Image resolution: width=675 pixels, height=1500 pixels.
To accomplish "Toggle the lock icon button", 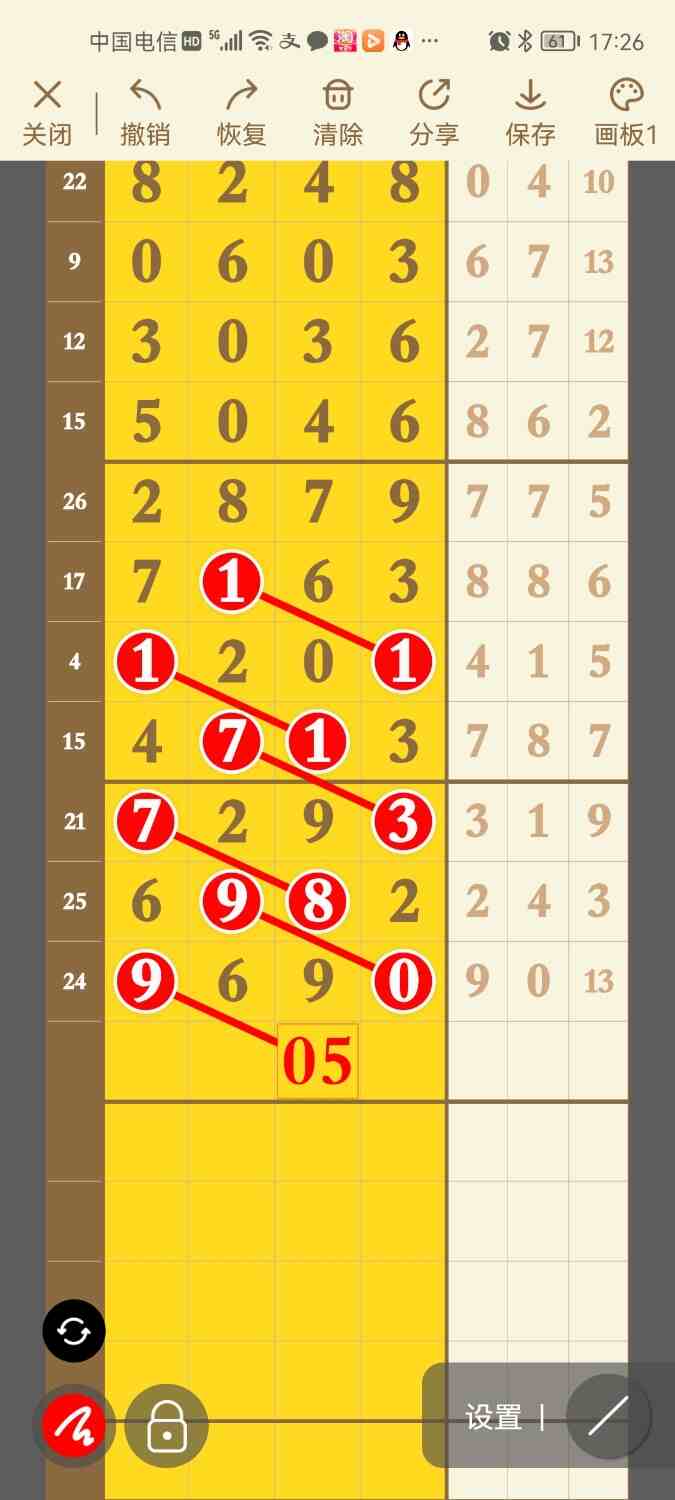I will click(x=167, y=1425).
